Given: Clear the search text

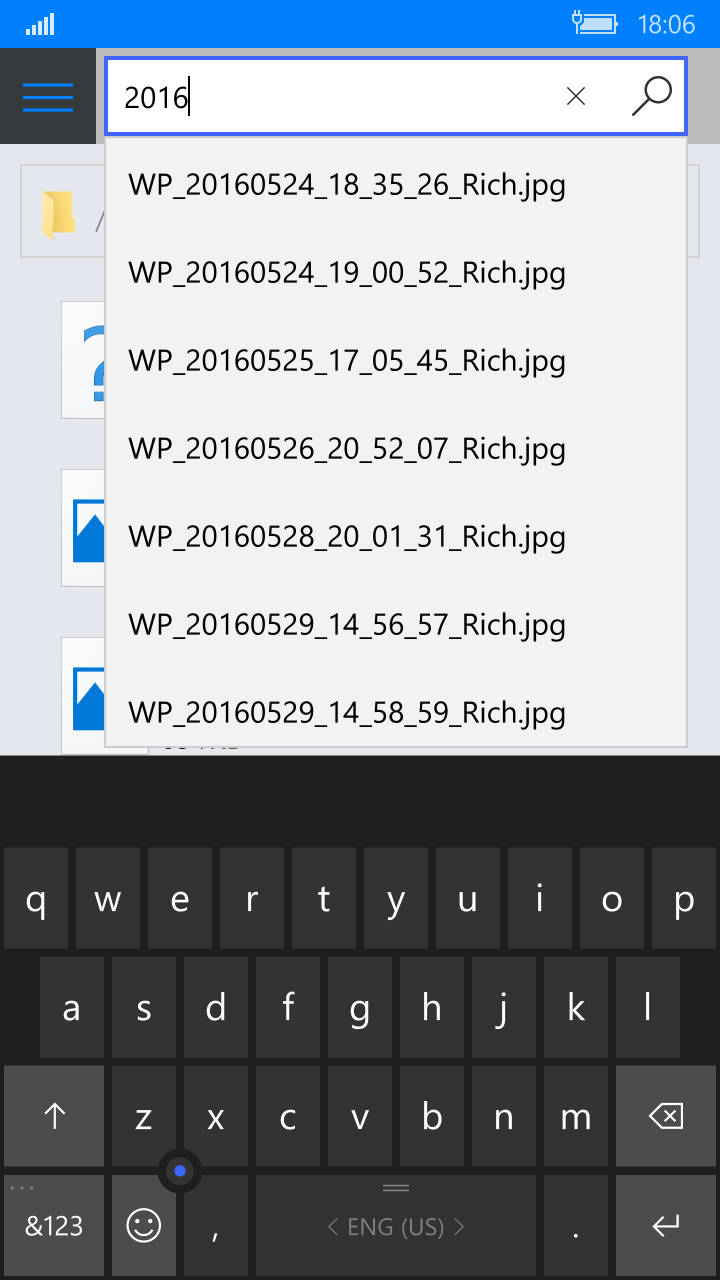Looking at the screenshot, I should click(x=576, y=96).
